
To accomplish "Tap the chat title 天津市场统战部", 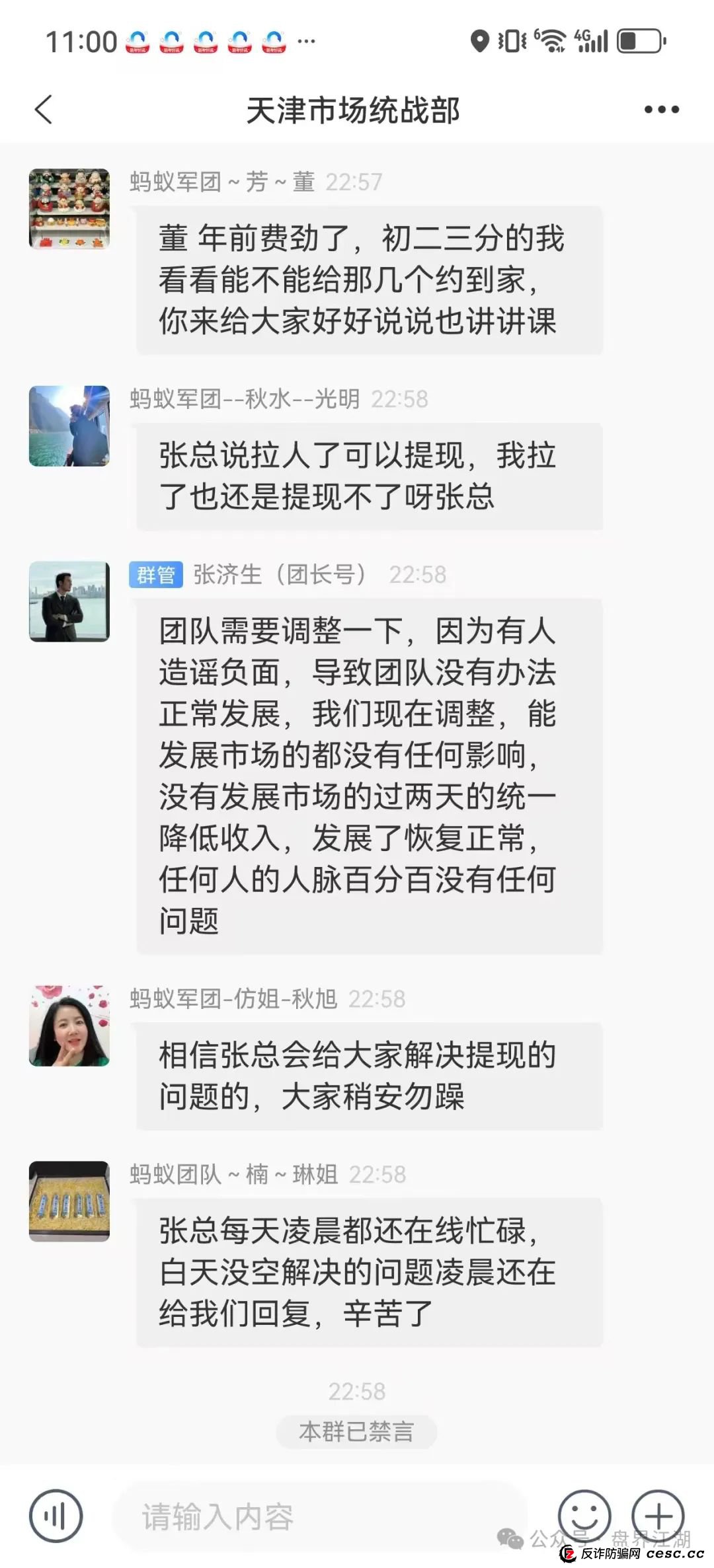I will tap(354, 109).
